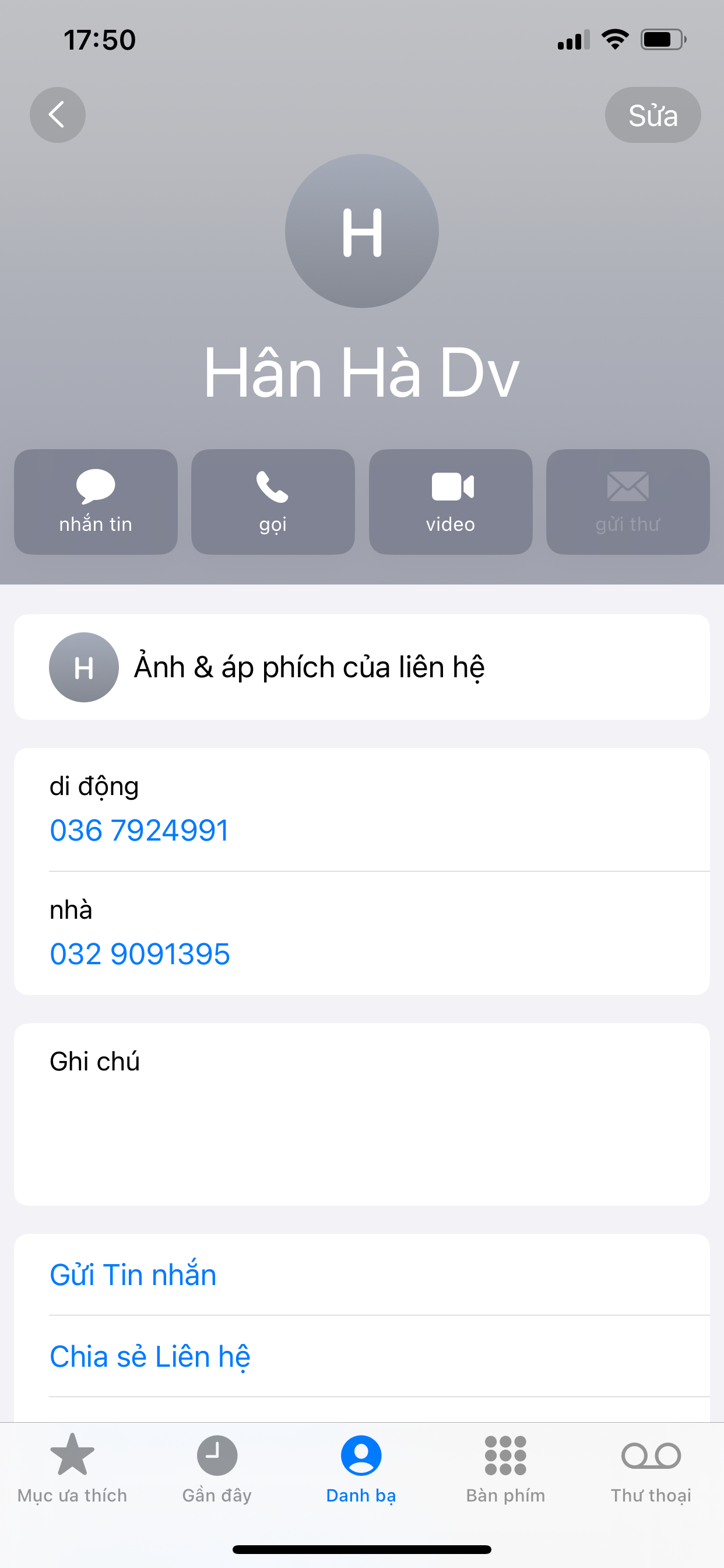Open Ảnh & áp phích của liên hệ
Screen dimensions: 724x1568
click(x=361, y=667)
